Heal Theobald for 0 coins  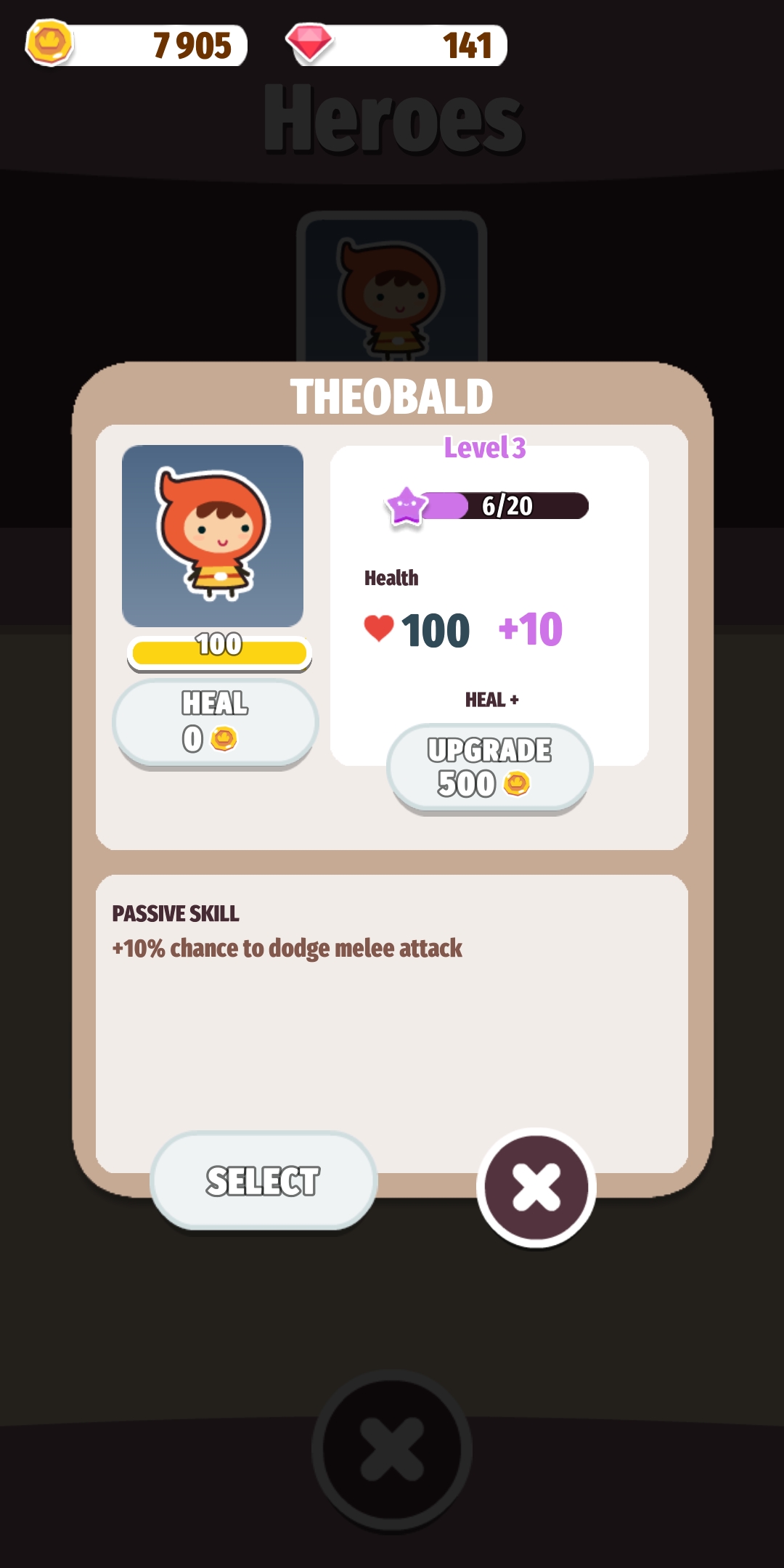coord(215,722)
